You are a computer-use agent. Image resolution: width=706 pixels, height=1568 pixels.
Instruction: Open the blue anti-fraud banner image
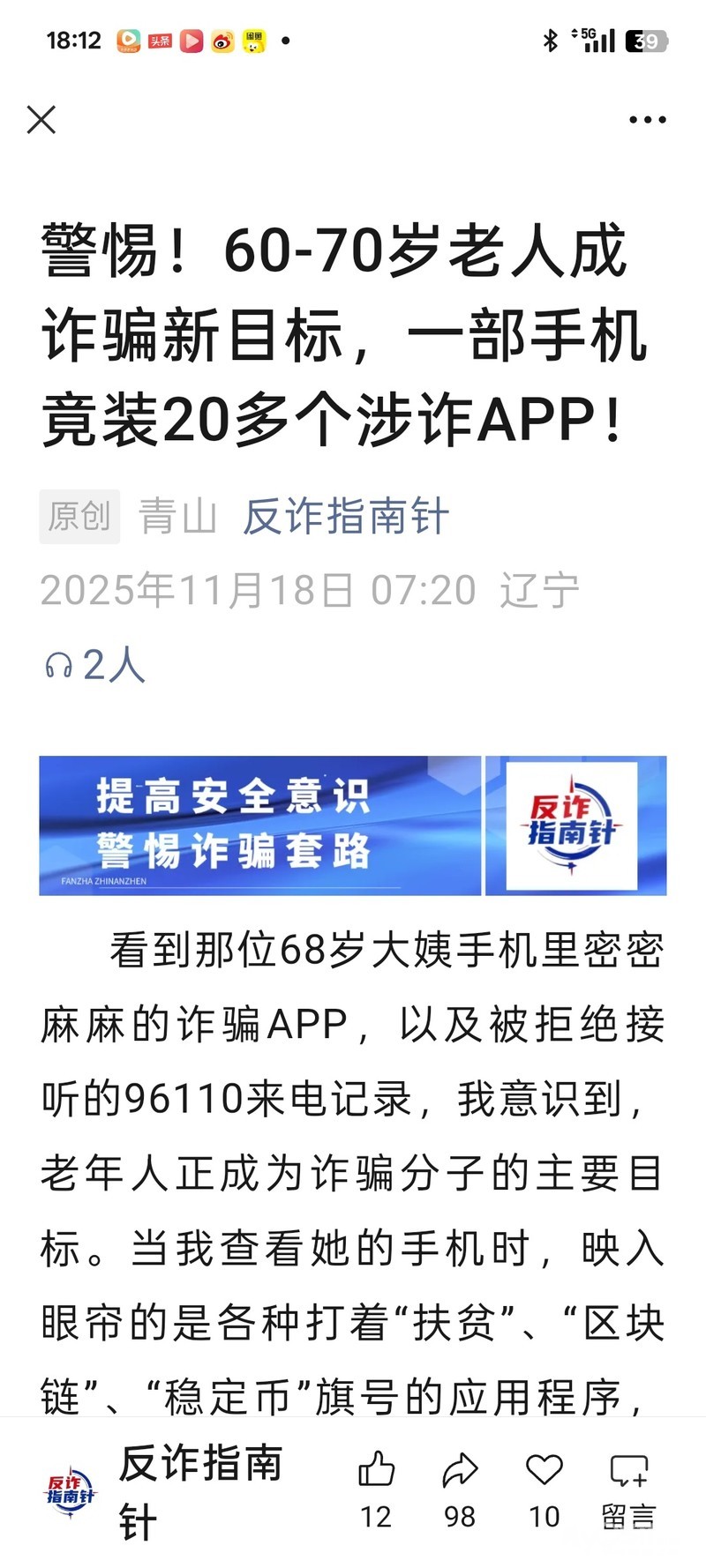[353, 825]
